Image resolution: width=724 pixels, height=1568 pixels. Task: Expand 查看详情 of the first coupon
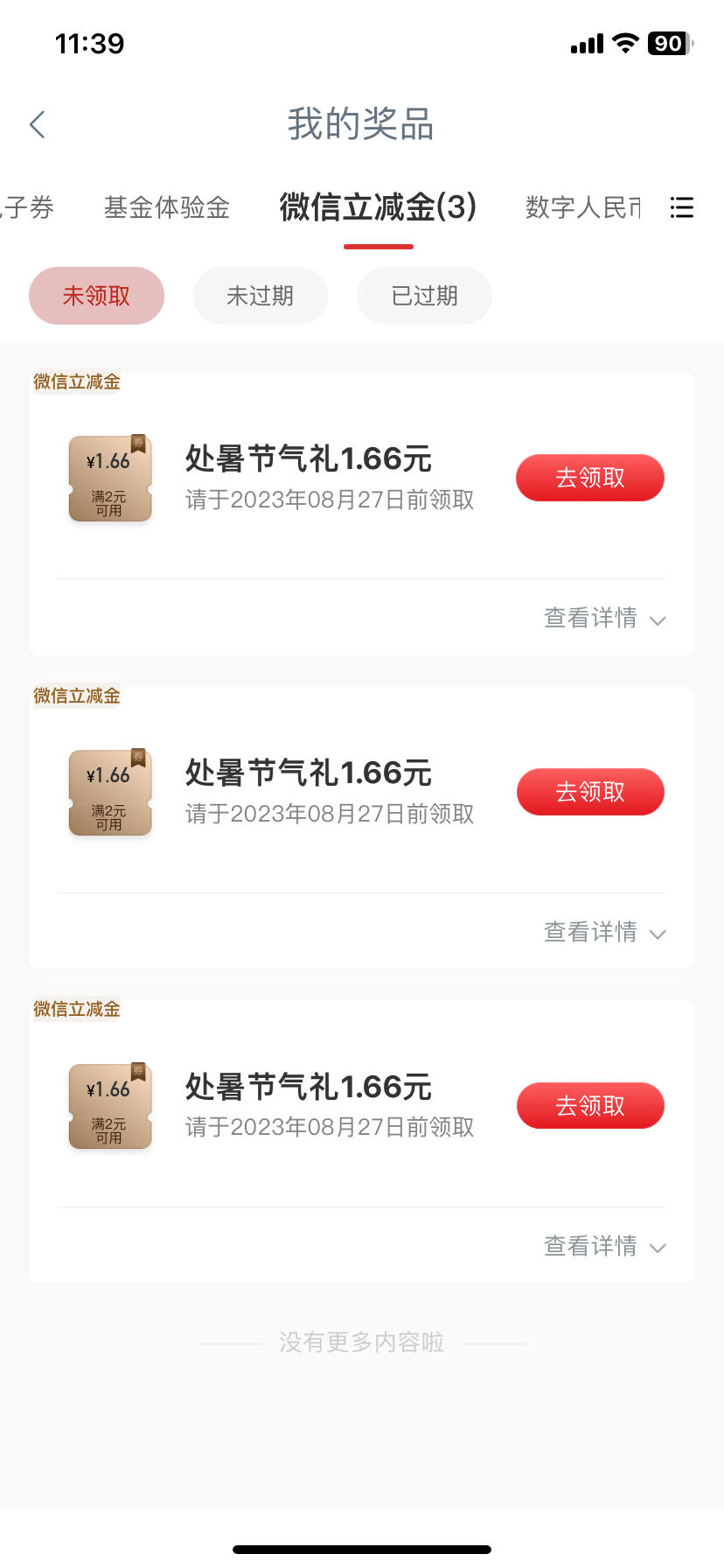tap(605, 618)
